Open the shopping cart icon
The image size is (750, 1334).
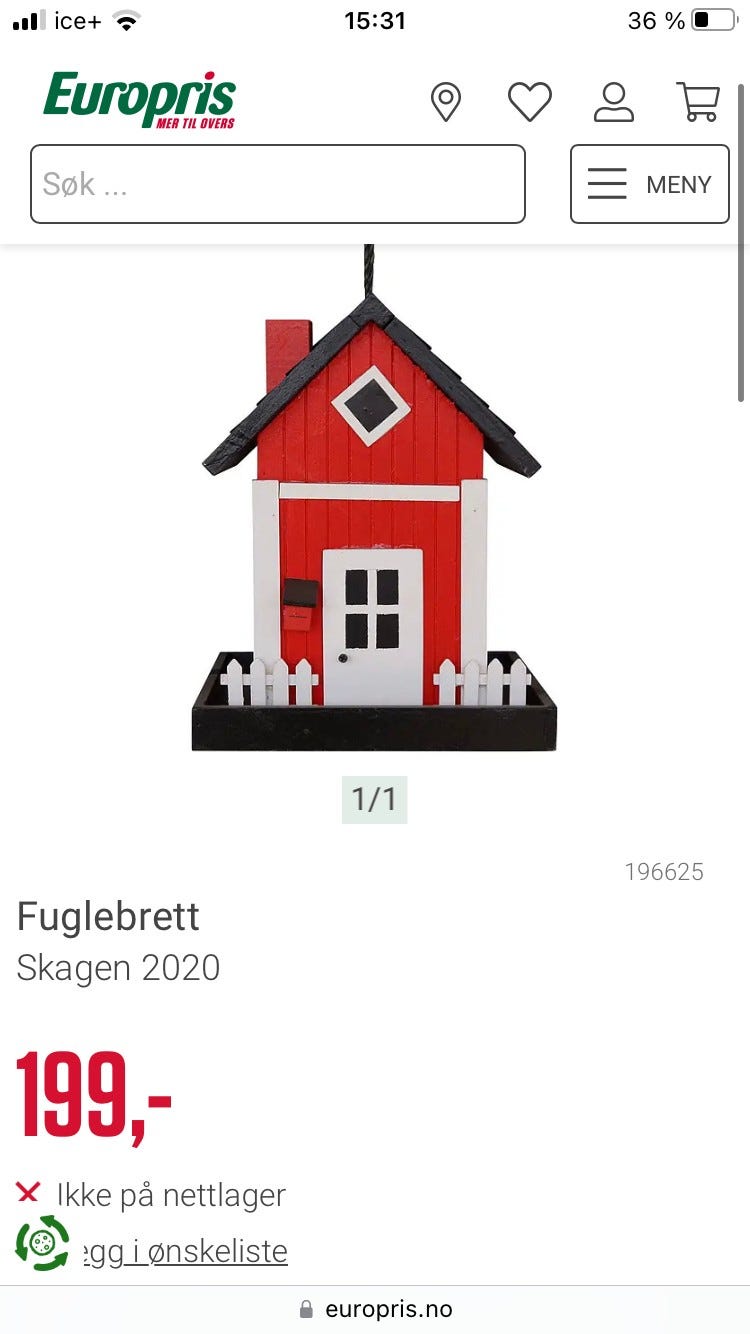(700, 101)
